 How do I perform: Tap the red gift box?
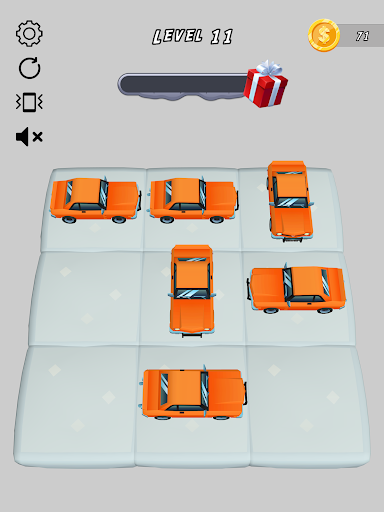point(266,84)
